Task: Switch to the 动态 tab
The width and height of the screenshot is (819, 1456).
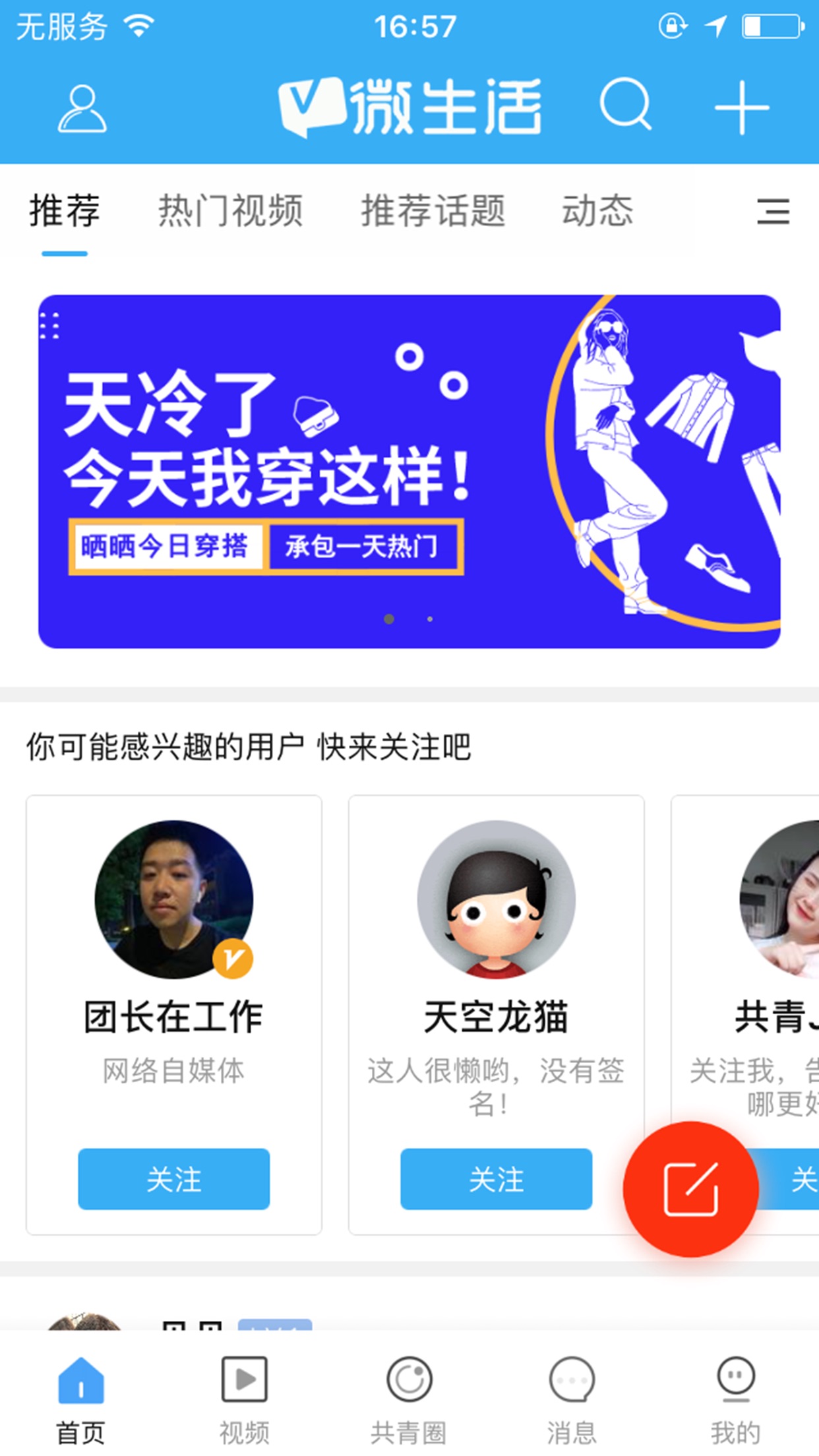Action: pos(597,211)
